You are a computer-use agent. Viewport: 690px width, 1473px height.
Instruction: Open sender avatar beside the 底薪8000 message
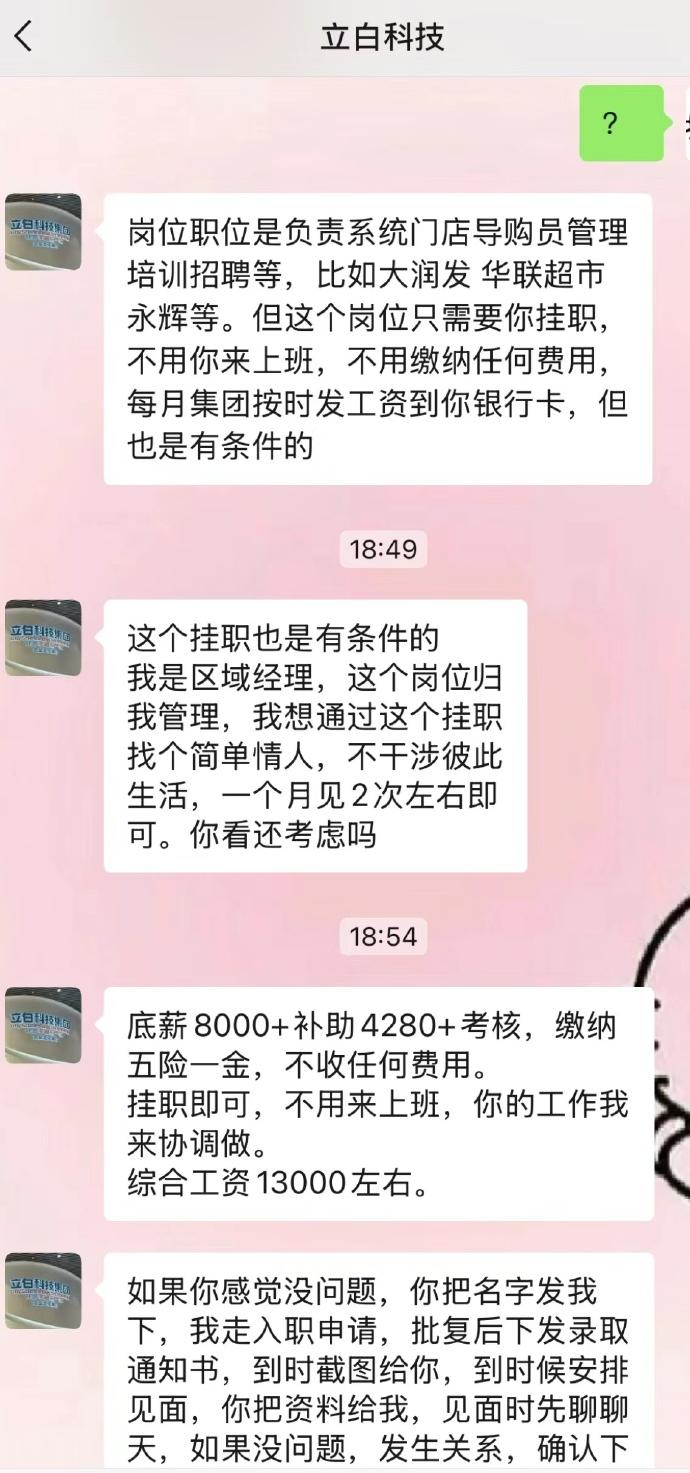coord(43,1025)
